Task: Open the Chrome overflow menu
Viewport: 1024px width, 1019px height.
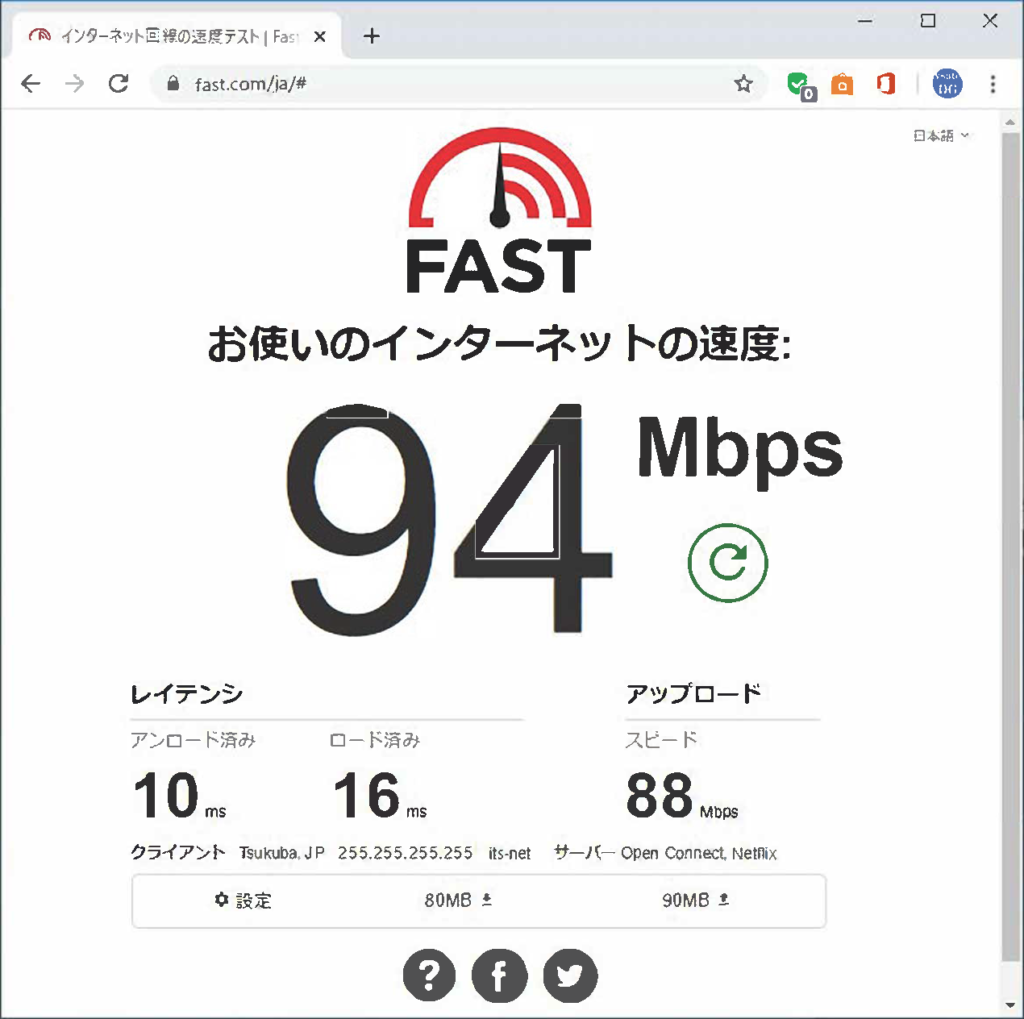Action: point(993,84)
